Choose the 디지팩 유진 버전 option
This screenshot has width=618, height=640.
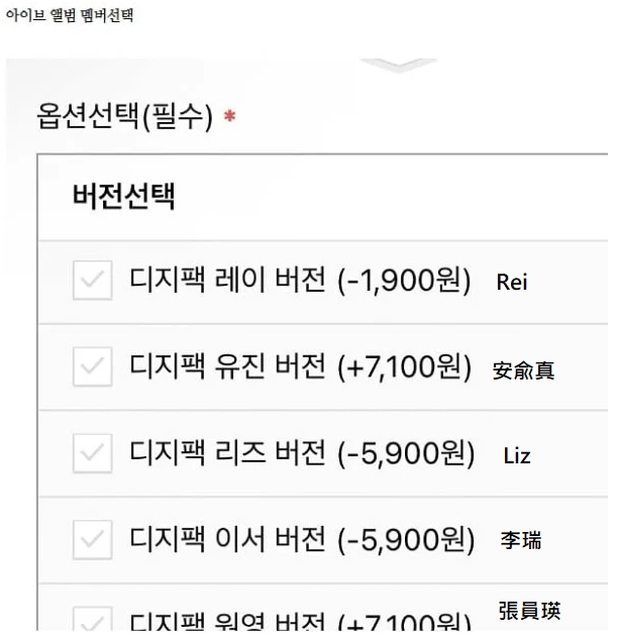[x=92, y=368]
